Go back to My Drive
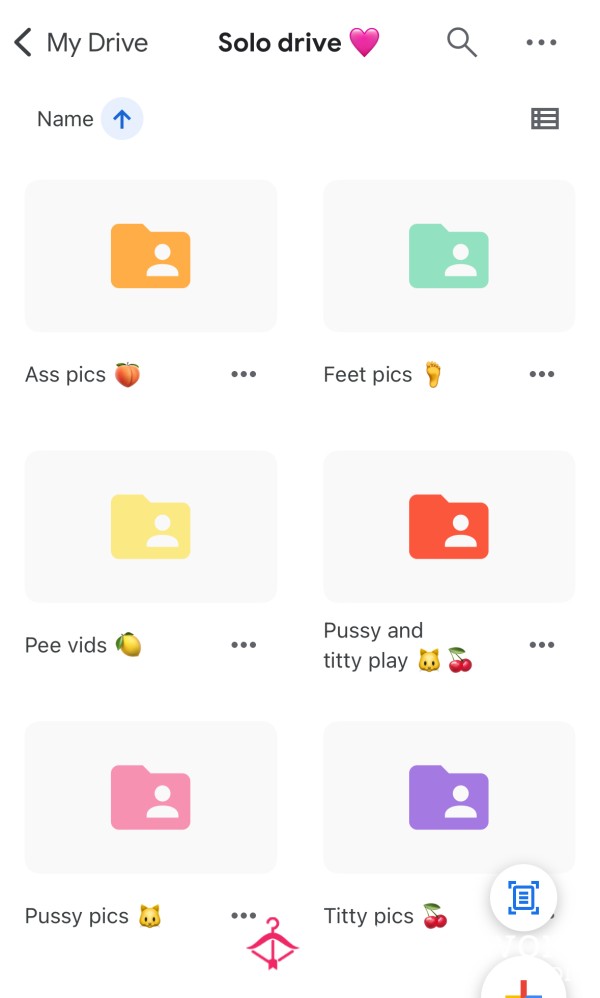Viewport: 600px width, 998px height. point(80,43)
